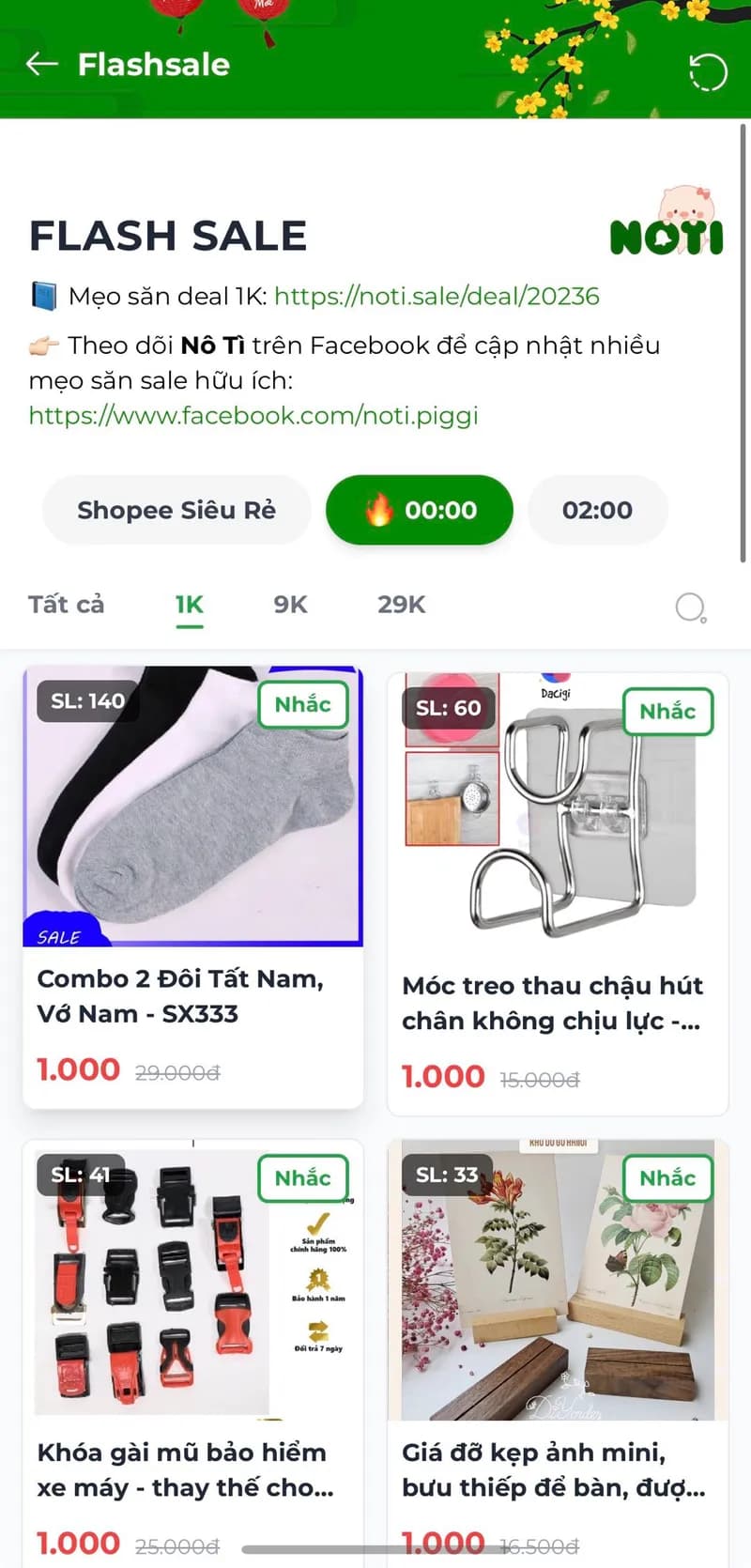Toggle Nhắc reminder for Móc treo thau chậu
The image size is (751, 1568).
(x=667, y=712)
